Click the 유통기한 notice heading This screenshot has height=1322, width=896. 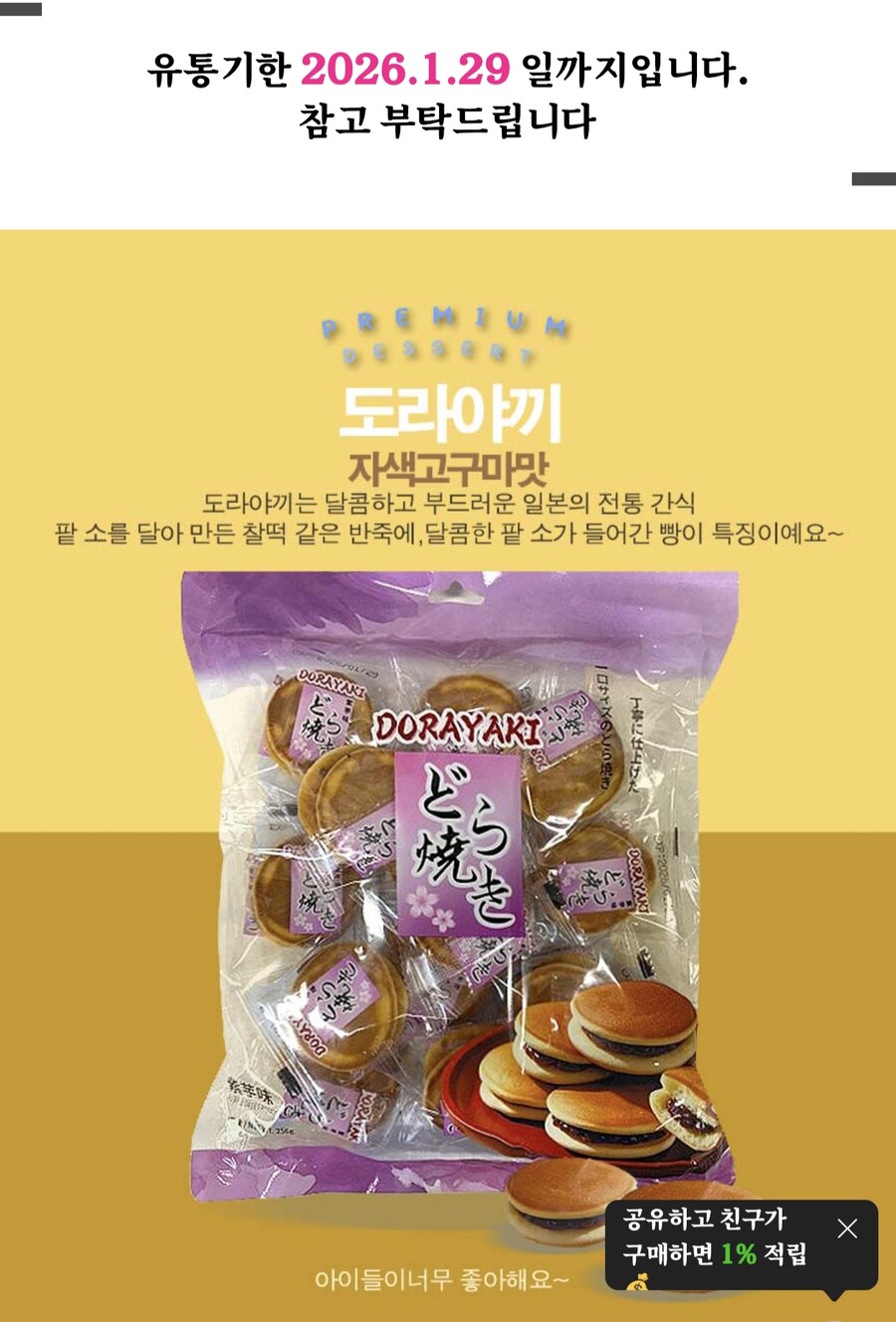205,68
